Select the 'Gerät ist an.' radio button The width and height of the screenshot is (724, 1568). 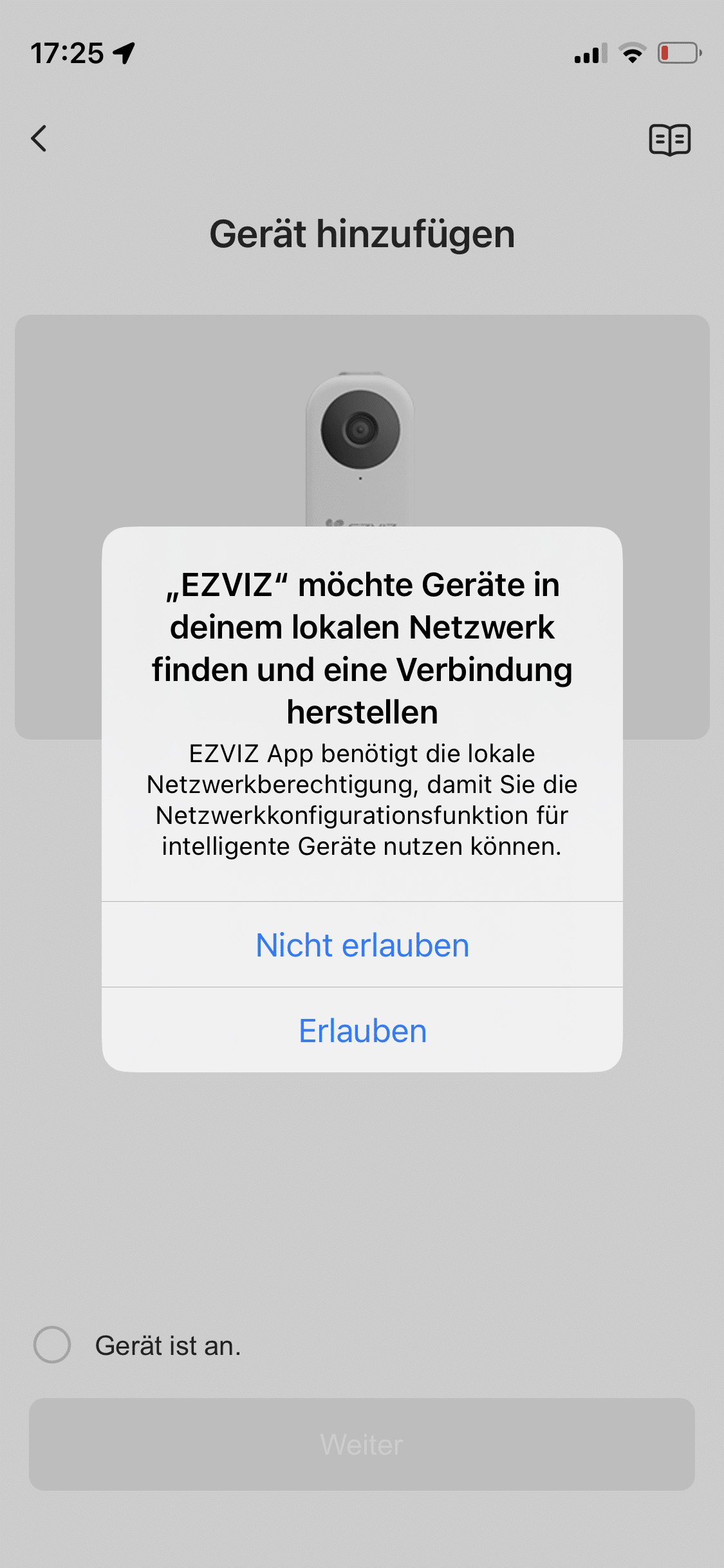click(x=52, y=1345)
